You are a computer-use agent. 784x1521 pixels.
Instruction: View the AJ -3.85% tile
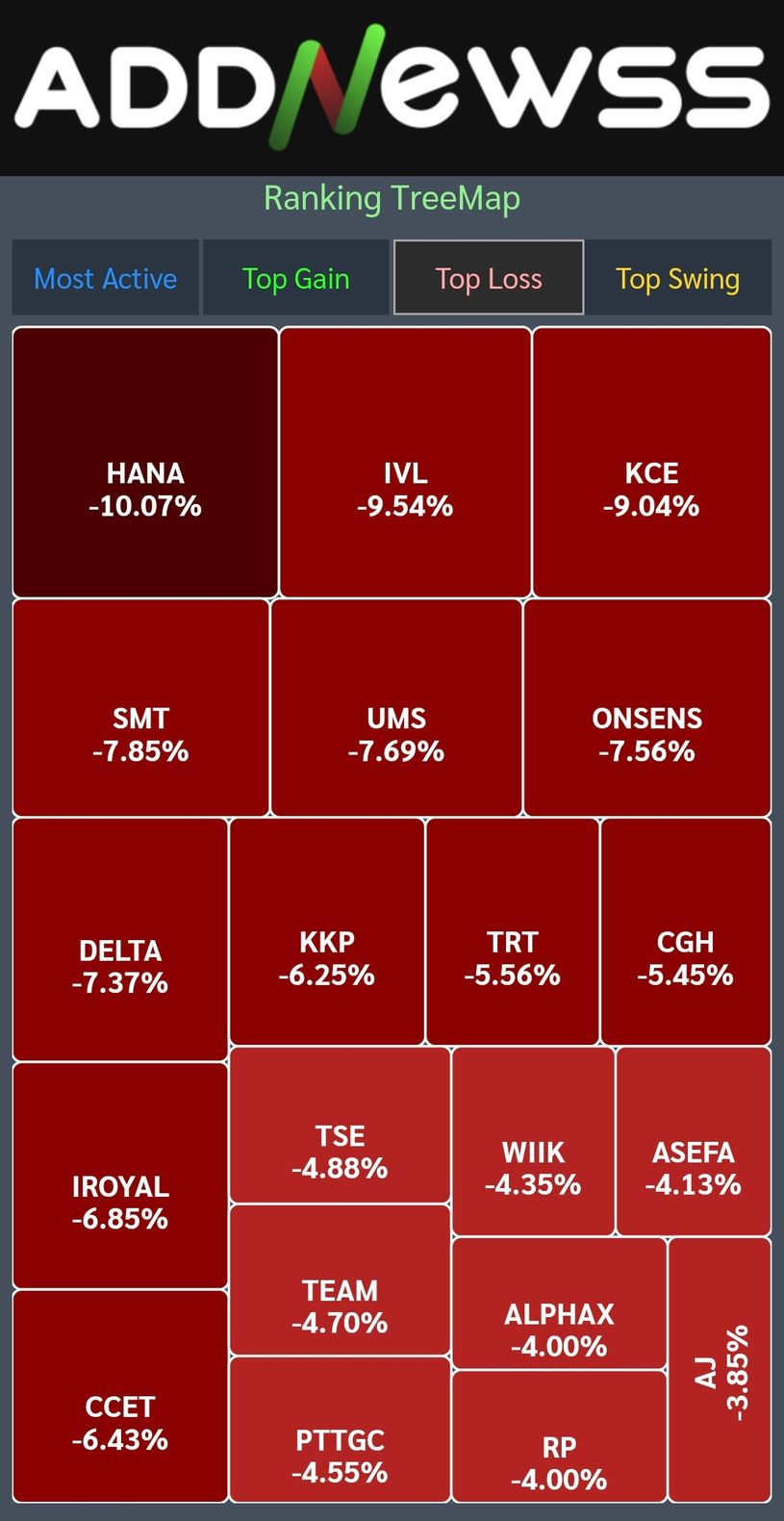720,1370
